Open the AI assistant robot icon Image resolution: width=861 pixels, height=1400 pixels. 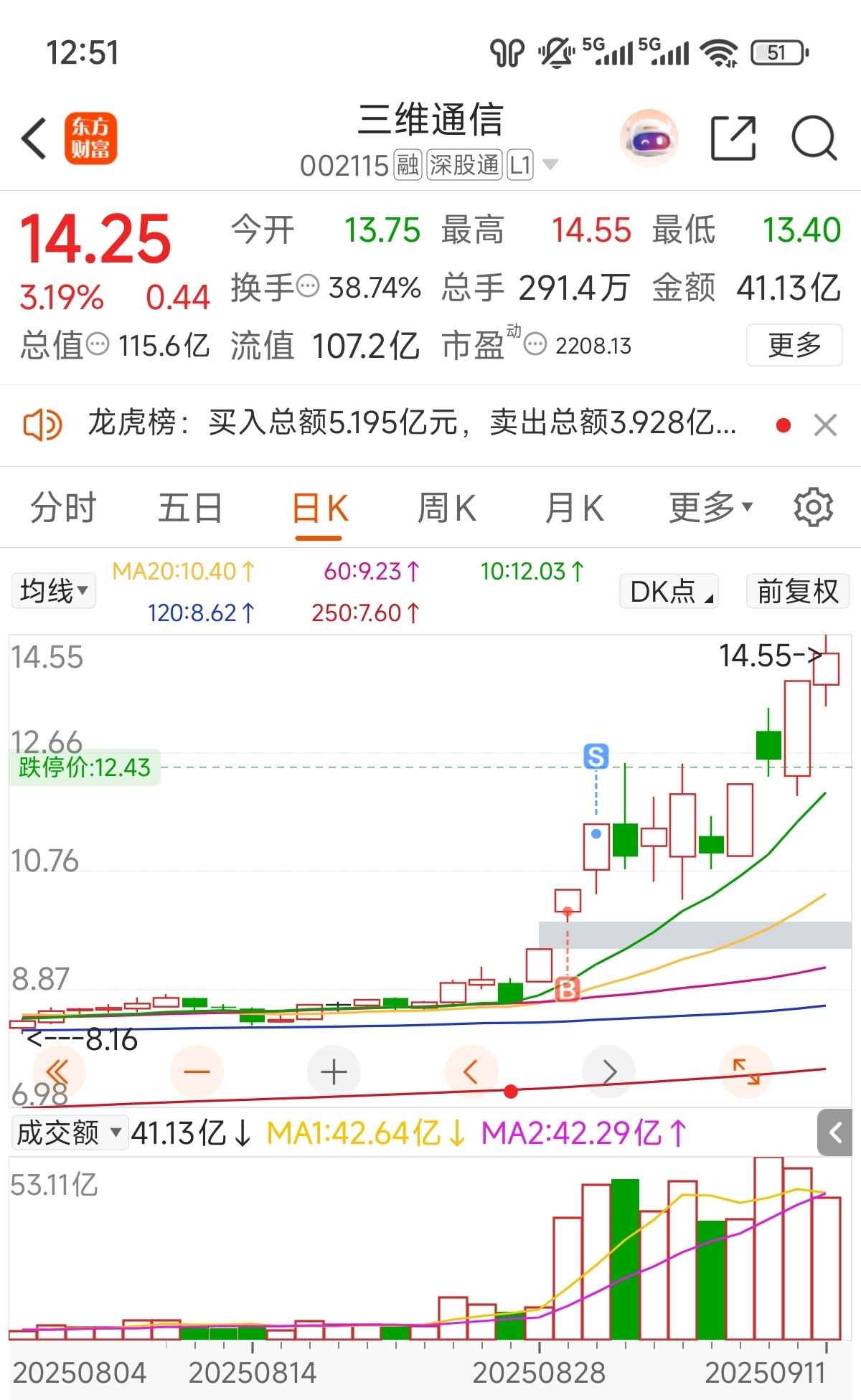click(x=648, y=138)
